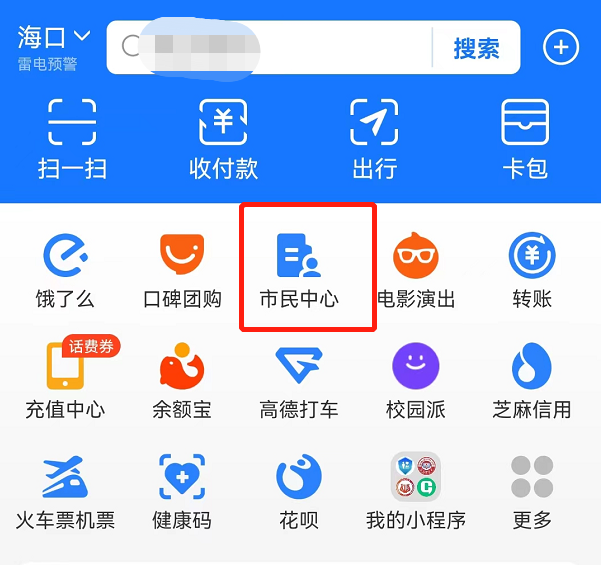
Task: Open 充值中心 top-up center
Action: pos(65,380)
